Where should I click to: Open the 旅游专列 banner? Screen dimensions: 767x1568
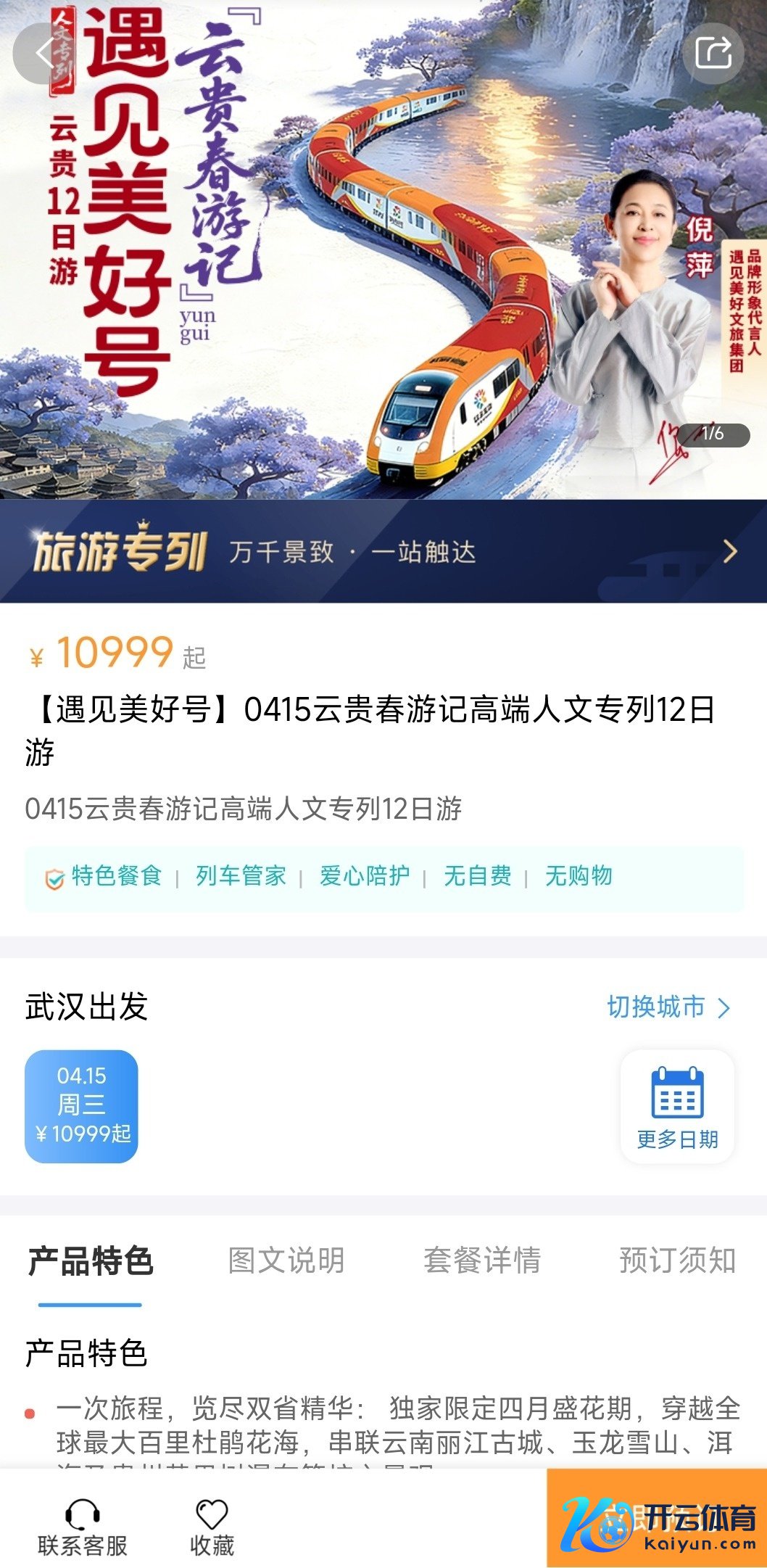pos(383,552)
